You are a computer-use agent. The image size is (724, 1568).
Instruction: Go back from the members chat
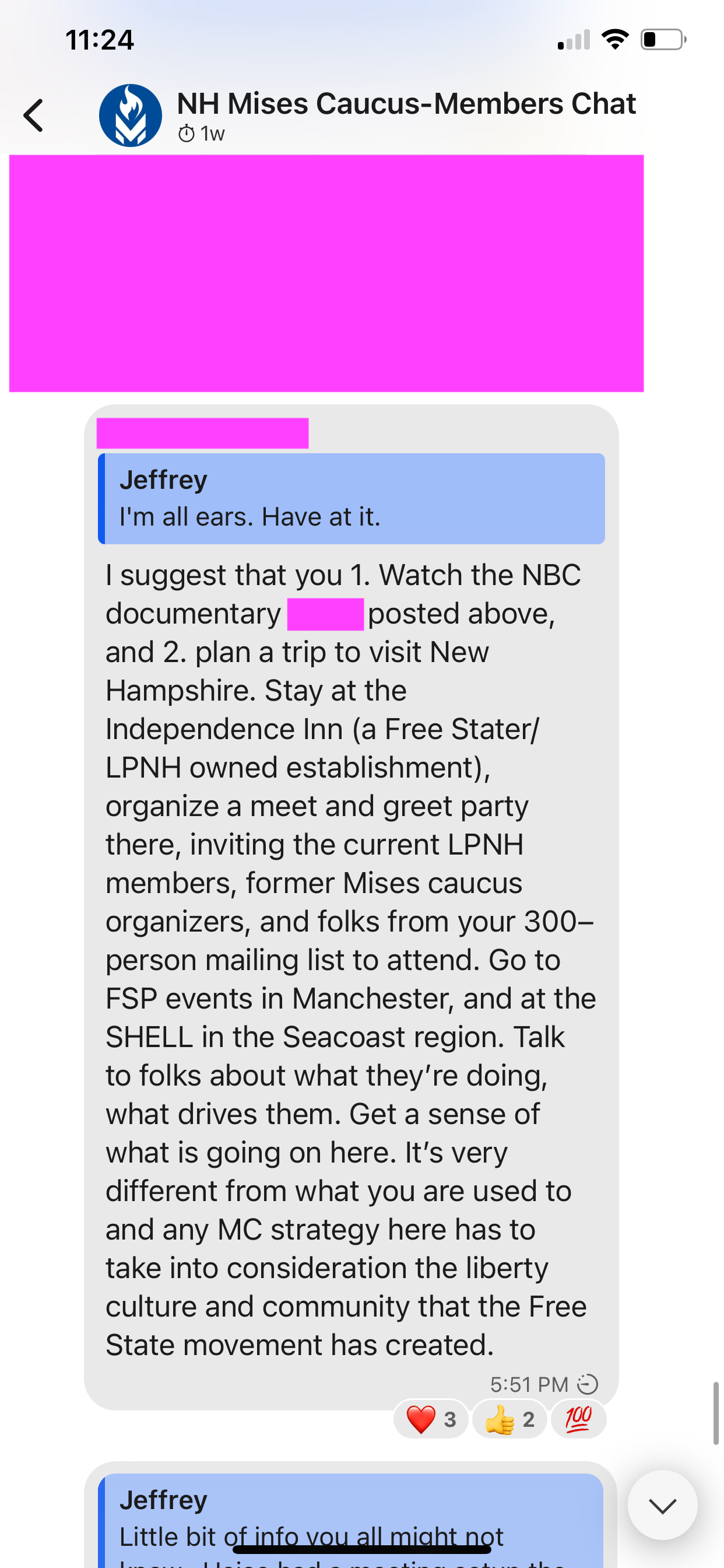pos(33,115)
